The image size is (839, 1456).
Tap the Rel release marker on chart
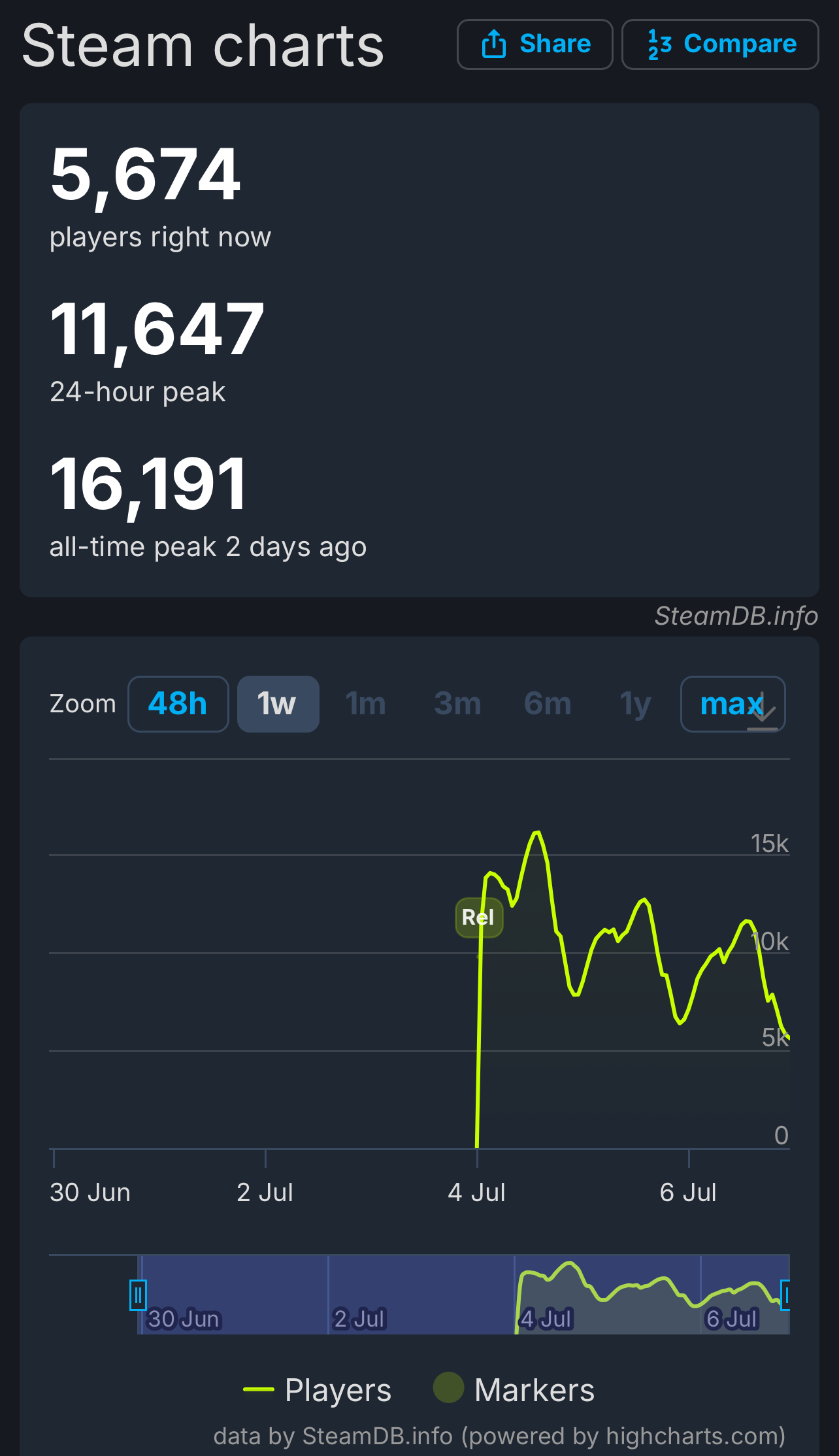point(478,918)
